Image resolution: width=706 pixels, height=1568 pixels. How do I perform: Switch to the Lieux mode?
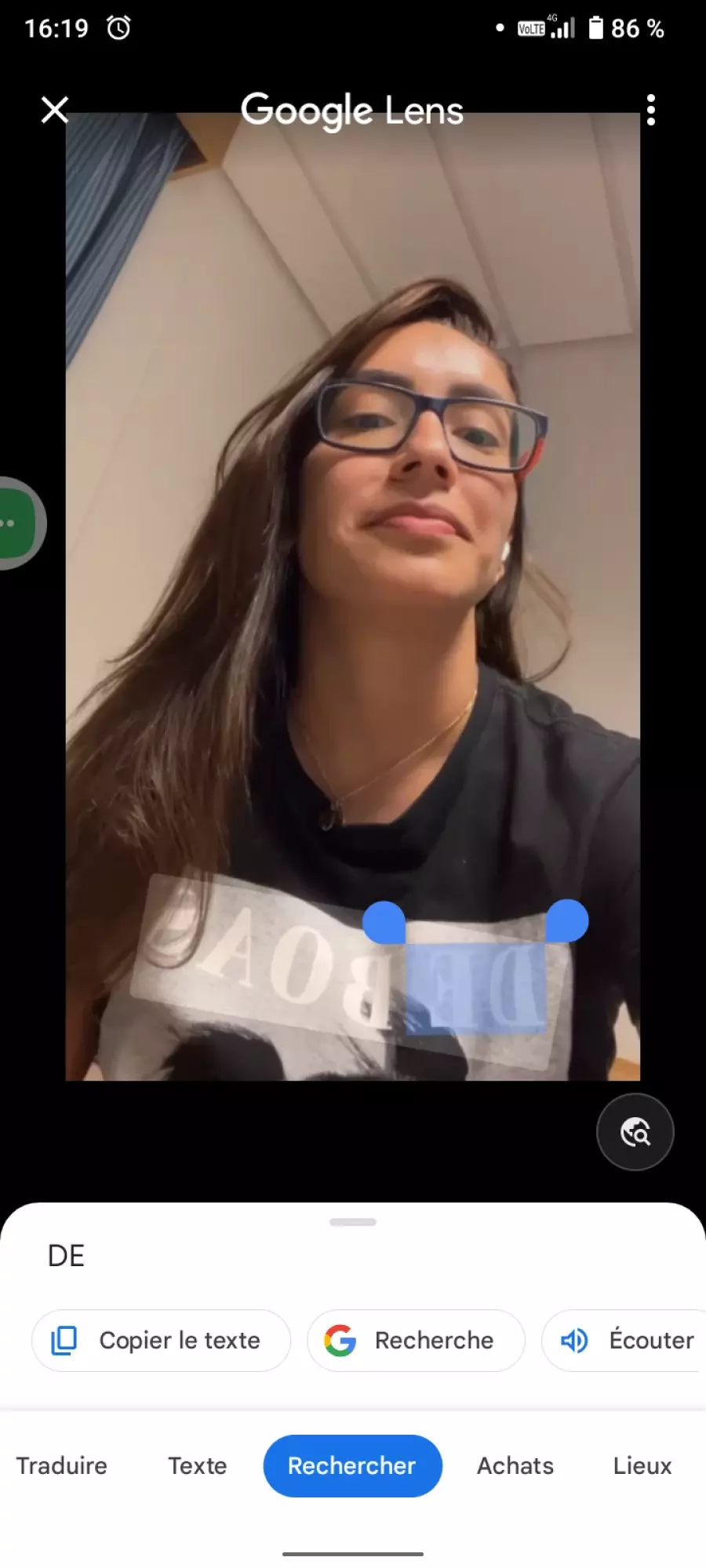pos(642,1466)
